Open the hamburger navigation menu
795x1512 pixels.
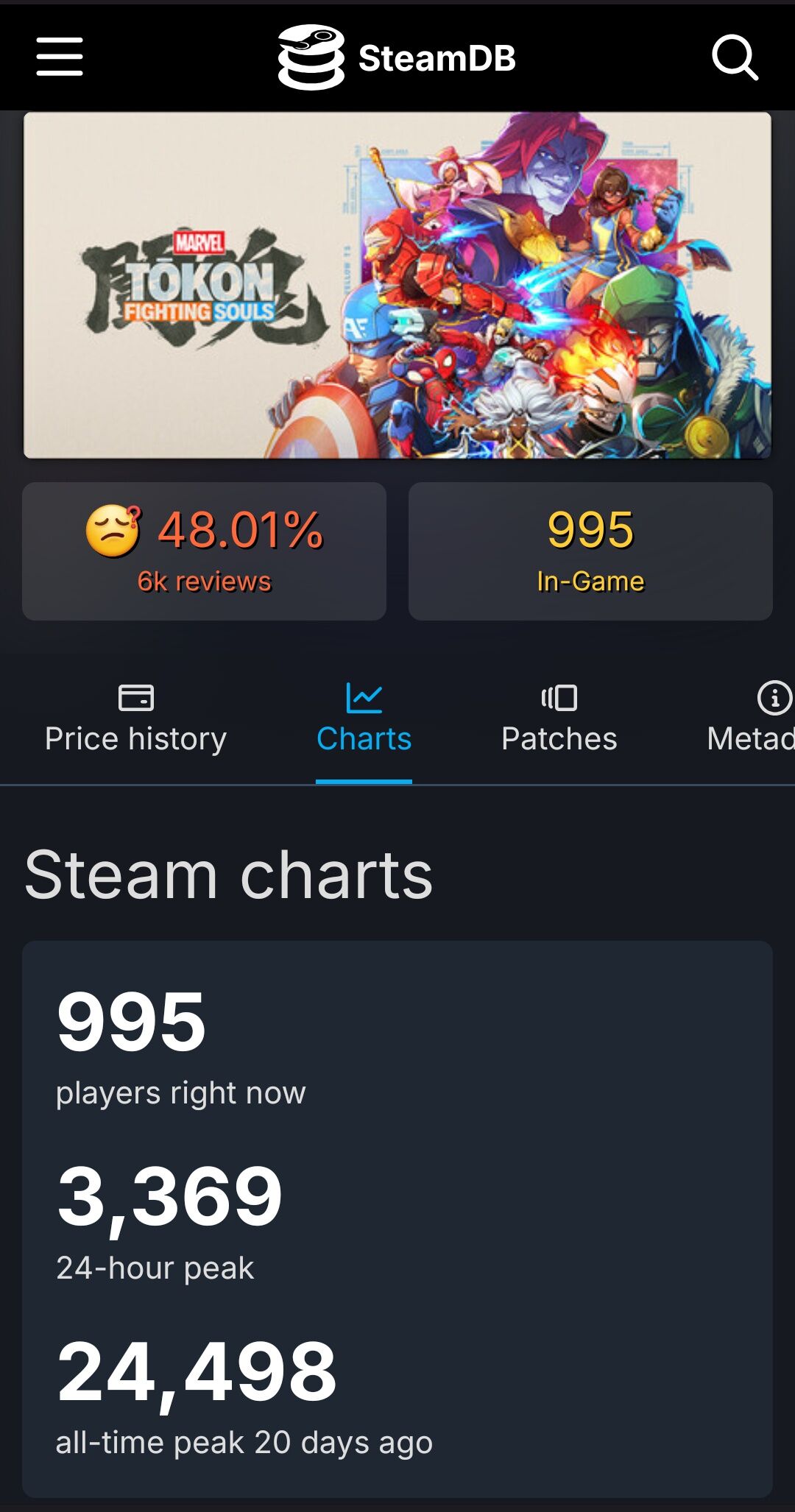coord(60,57)
